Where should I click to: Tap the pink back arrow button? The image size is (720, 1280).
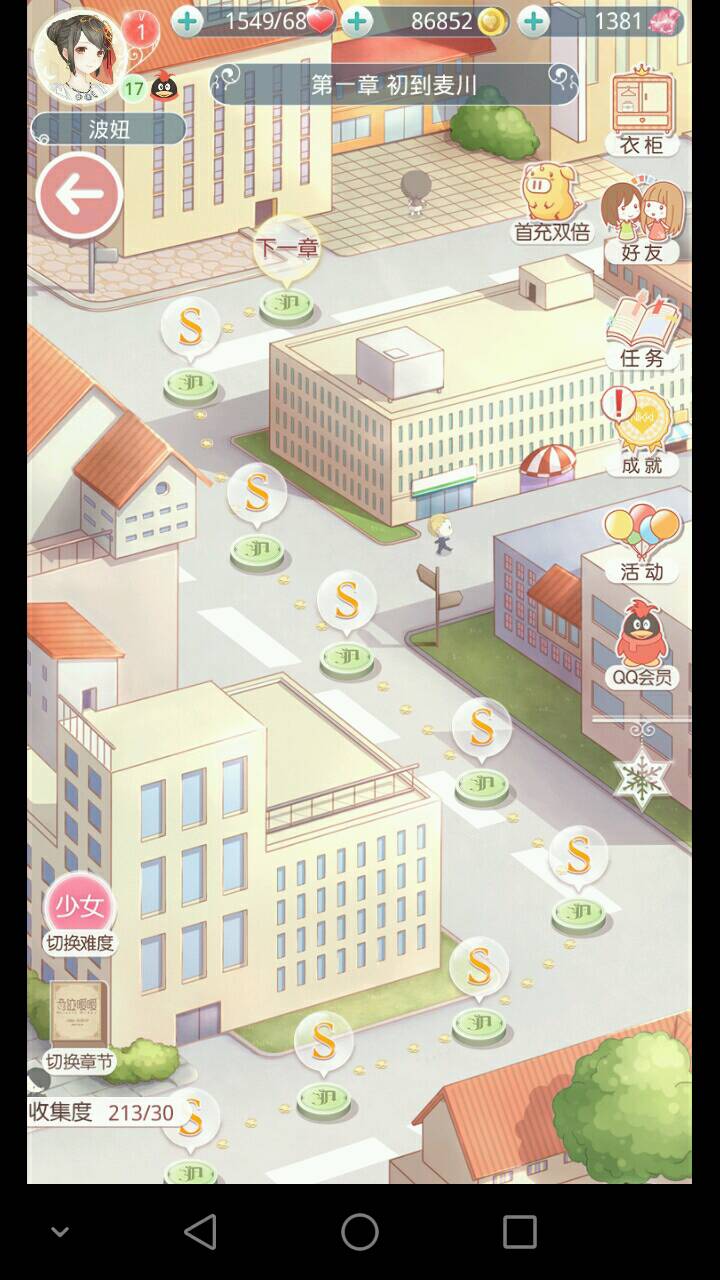(79, 196)
